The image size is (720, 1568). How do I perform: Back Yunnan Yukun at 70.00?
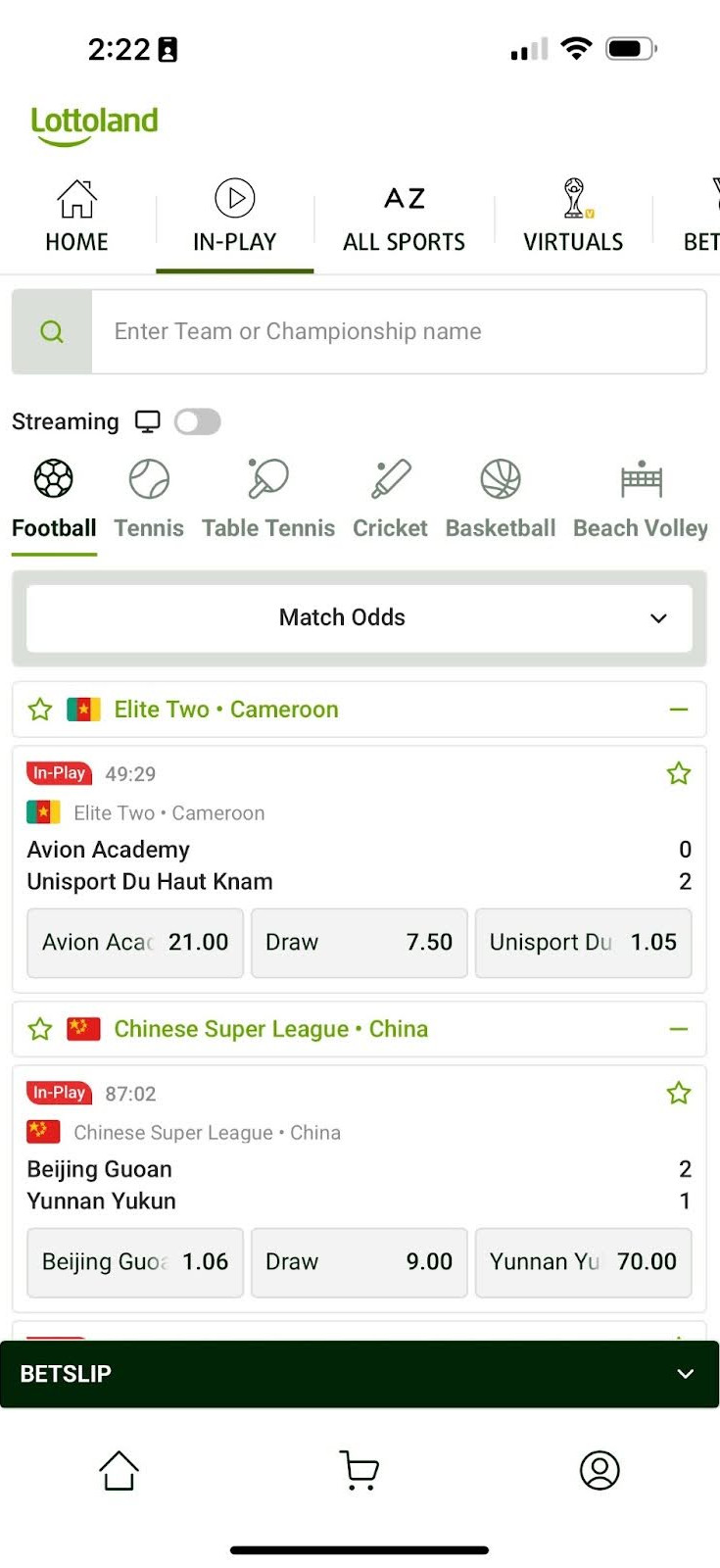(583, 1262)
